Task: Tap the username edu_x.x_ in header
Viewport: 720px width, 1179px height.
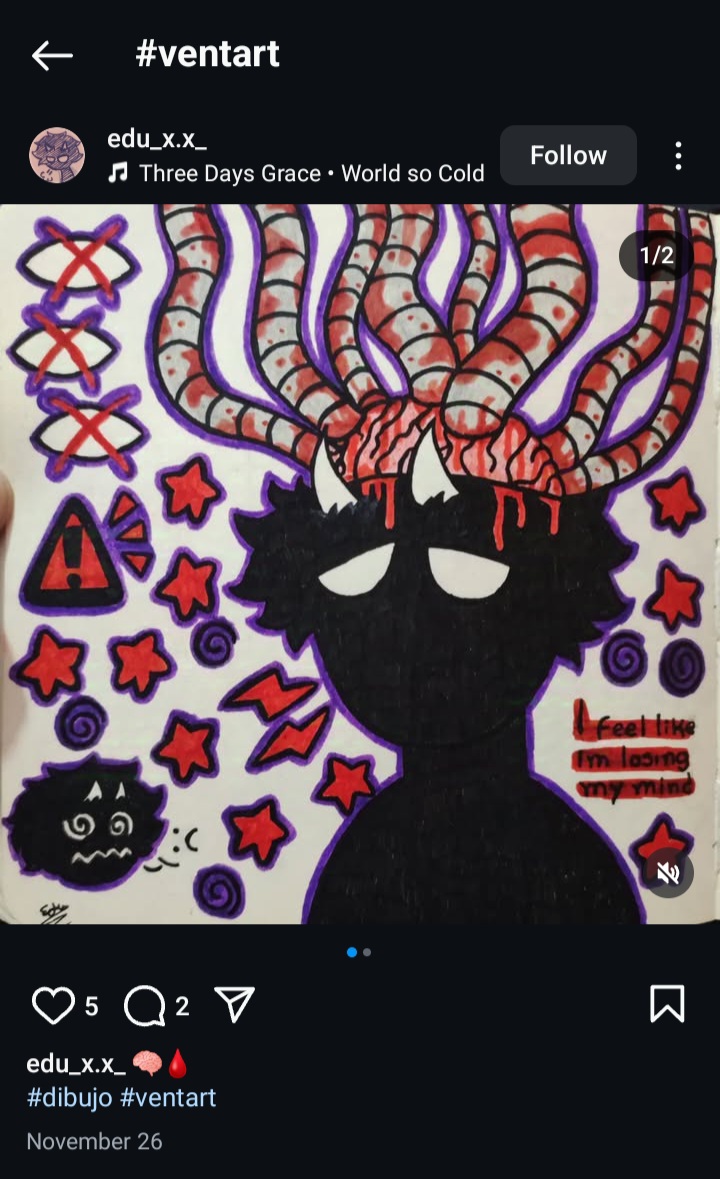Action: point(157,139)
